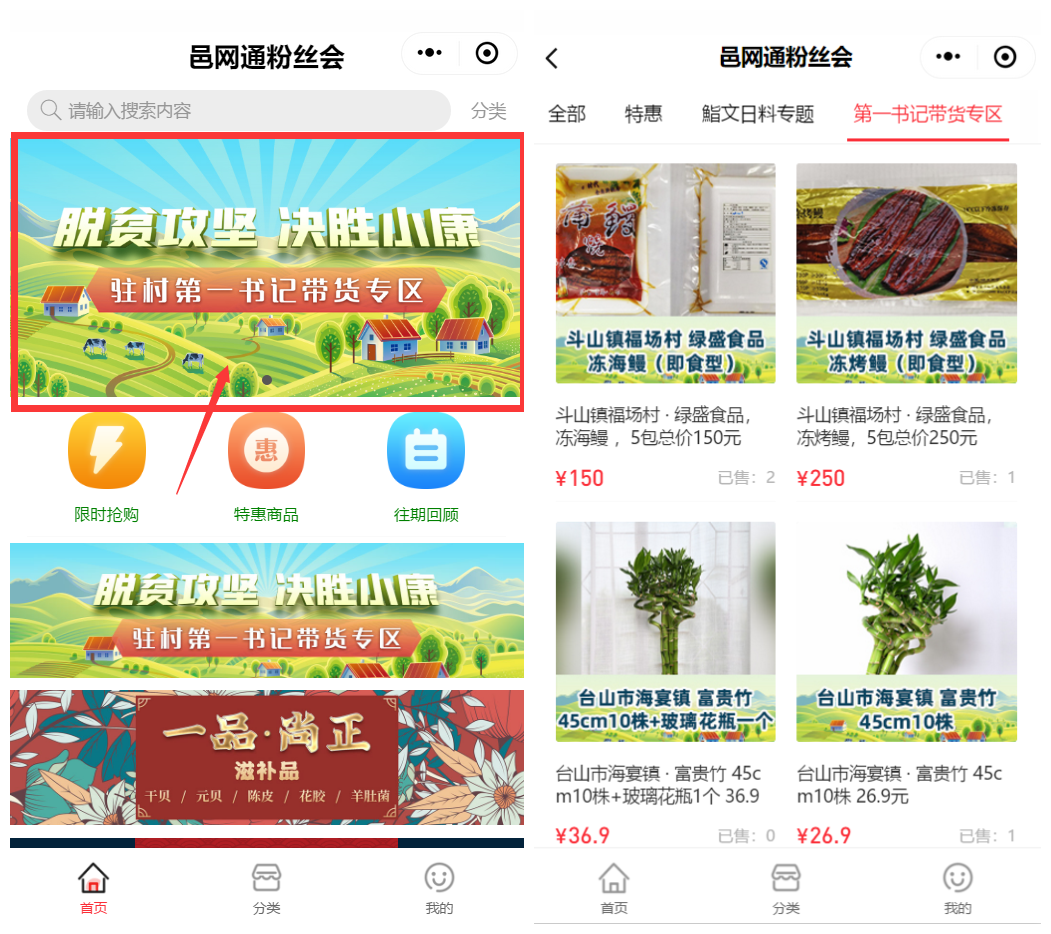The width and height of the screenshot is (1051, 934).
Task: Open the 一品·尚正 滋补品 banner
Action: pyautogui.click(x=266, y=757)
